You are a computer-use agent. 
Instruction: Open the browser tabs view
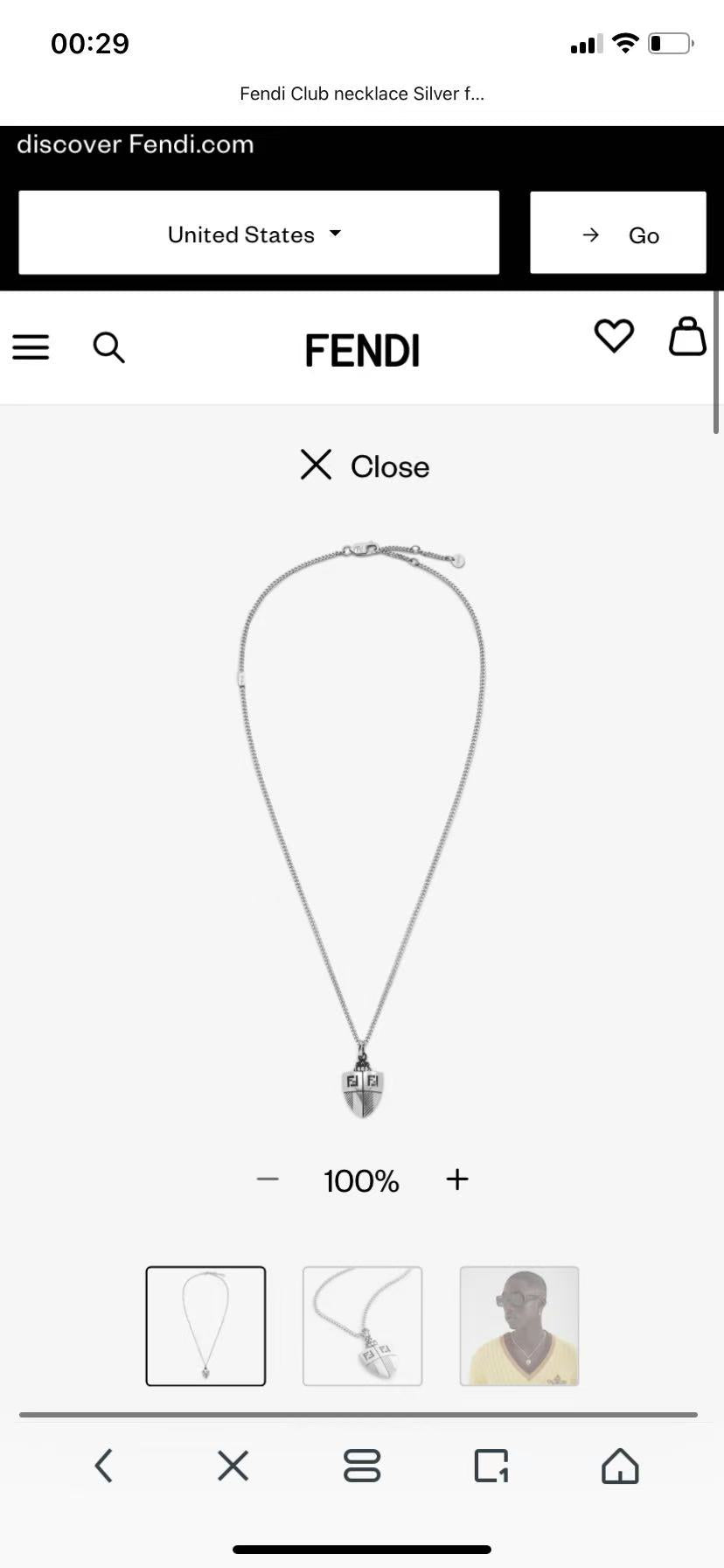pos(491,1466)
